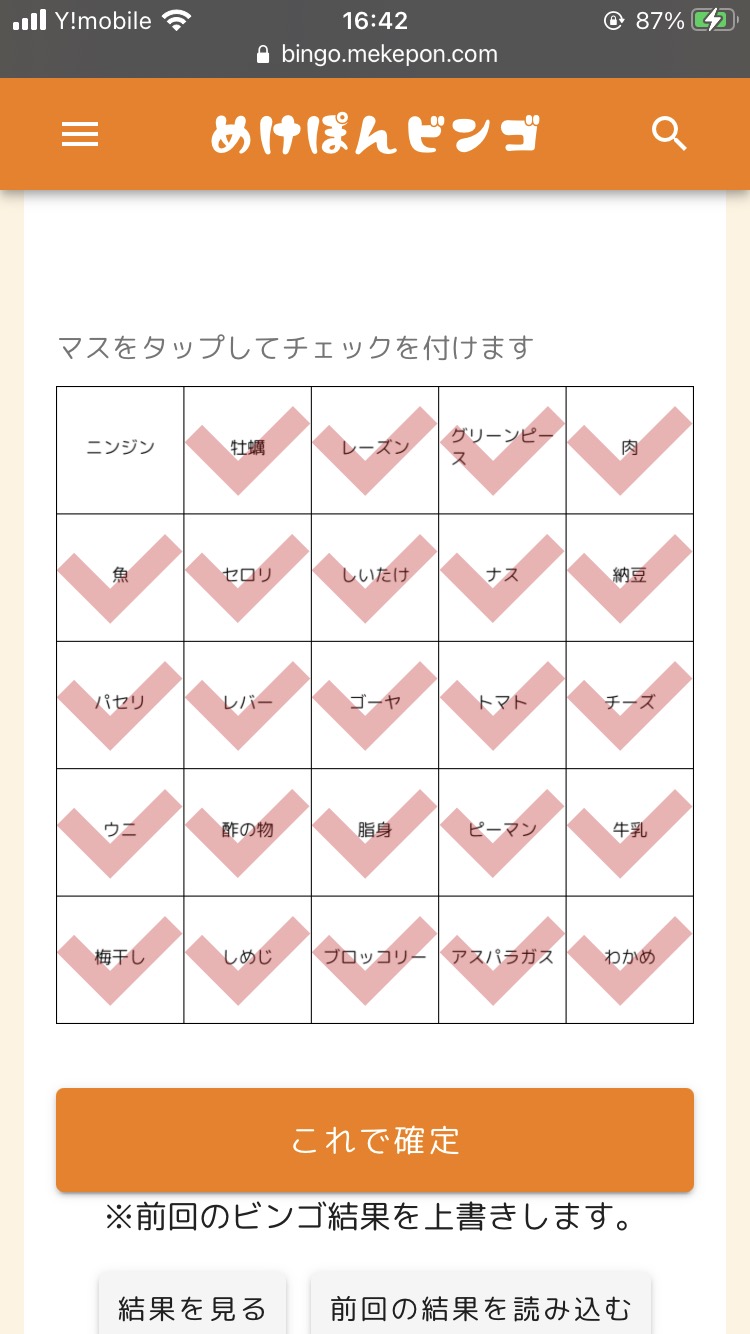Toggle the チーズ cell

(x=630, y=704)
